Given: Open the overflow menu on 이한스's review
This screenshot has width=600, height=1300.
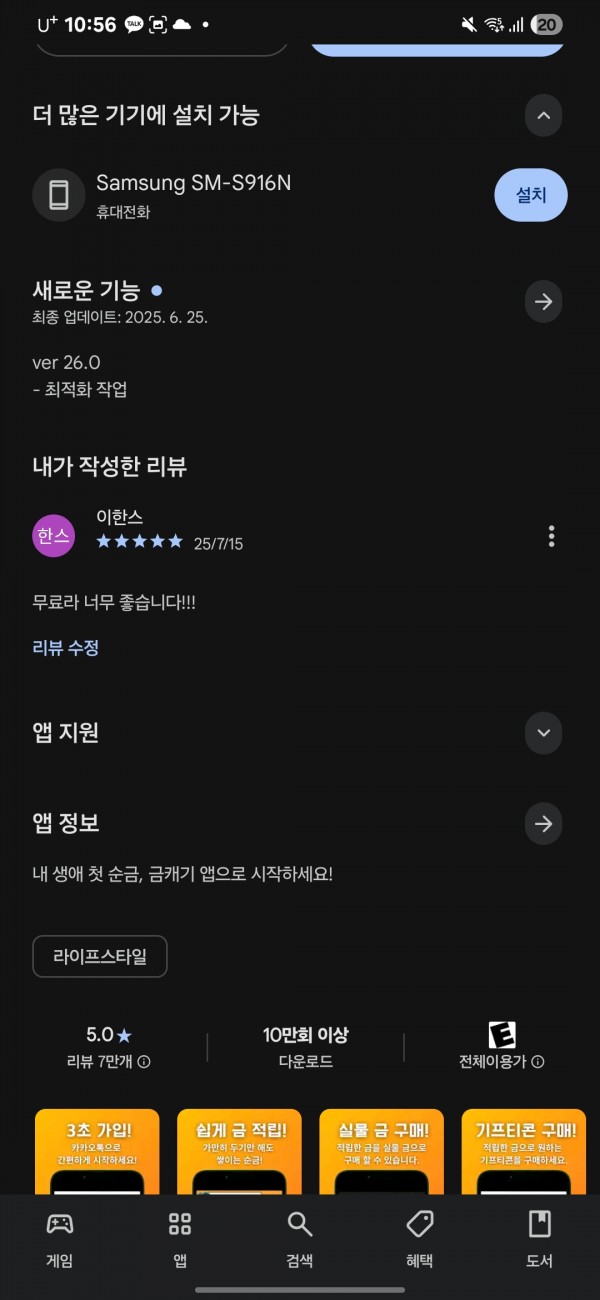Looking at the screenshot, I should tap(551, 536).
